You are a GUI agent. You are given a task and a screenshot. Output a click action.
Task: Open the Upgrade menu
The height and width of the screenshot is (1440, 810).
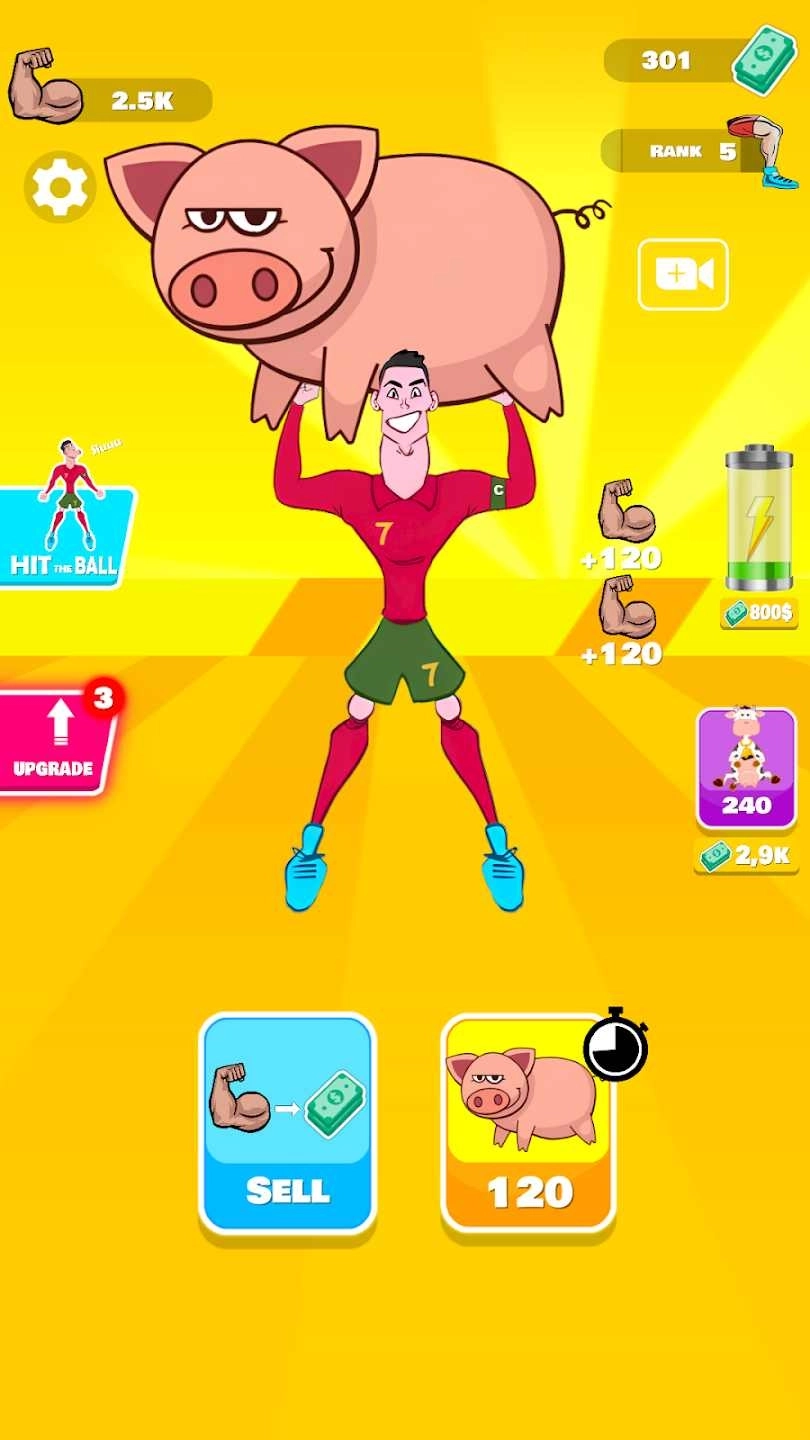56,740
